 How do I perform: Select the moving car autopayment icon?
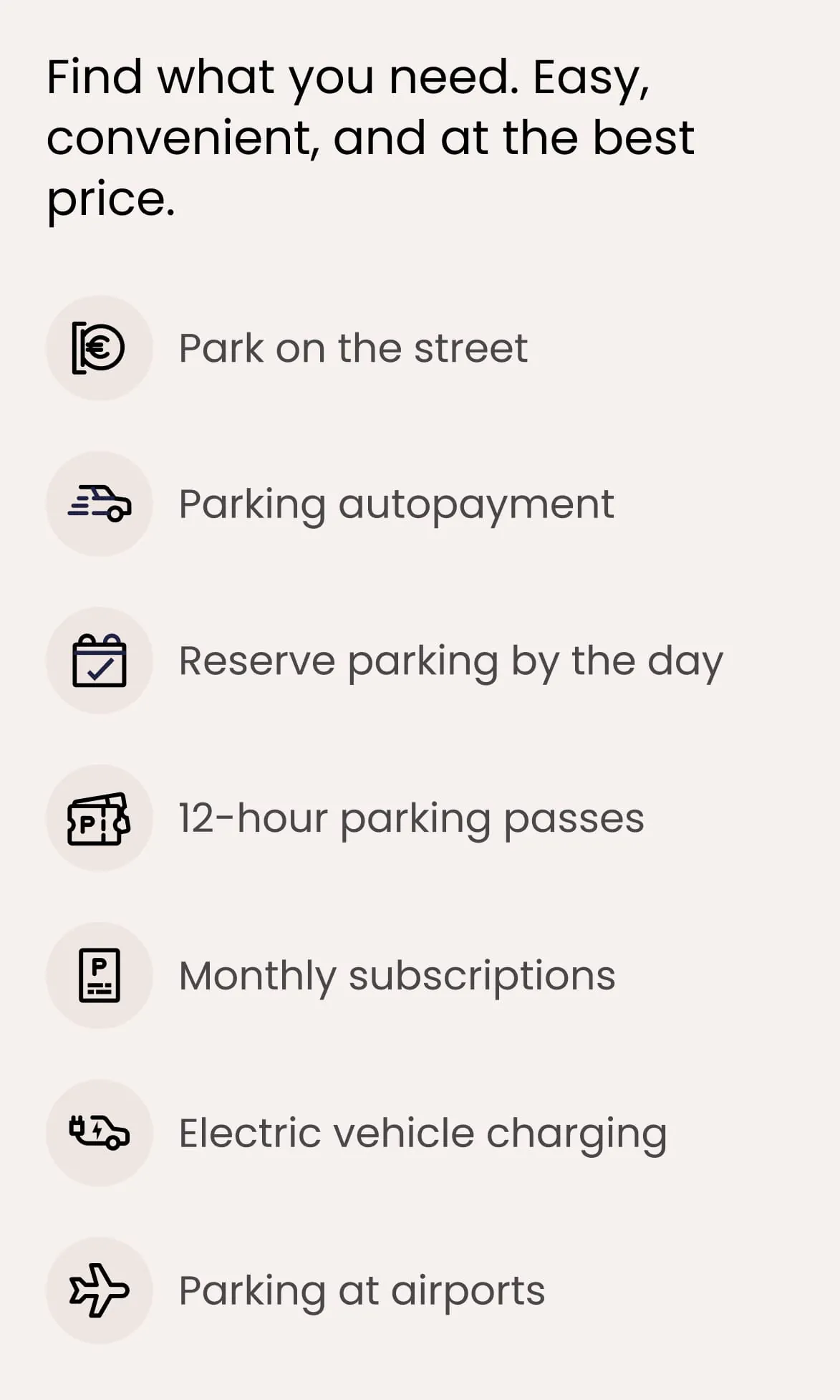[100, 504]
